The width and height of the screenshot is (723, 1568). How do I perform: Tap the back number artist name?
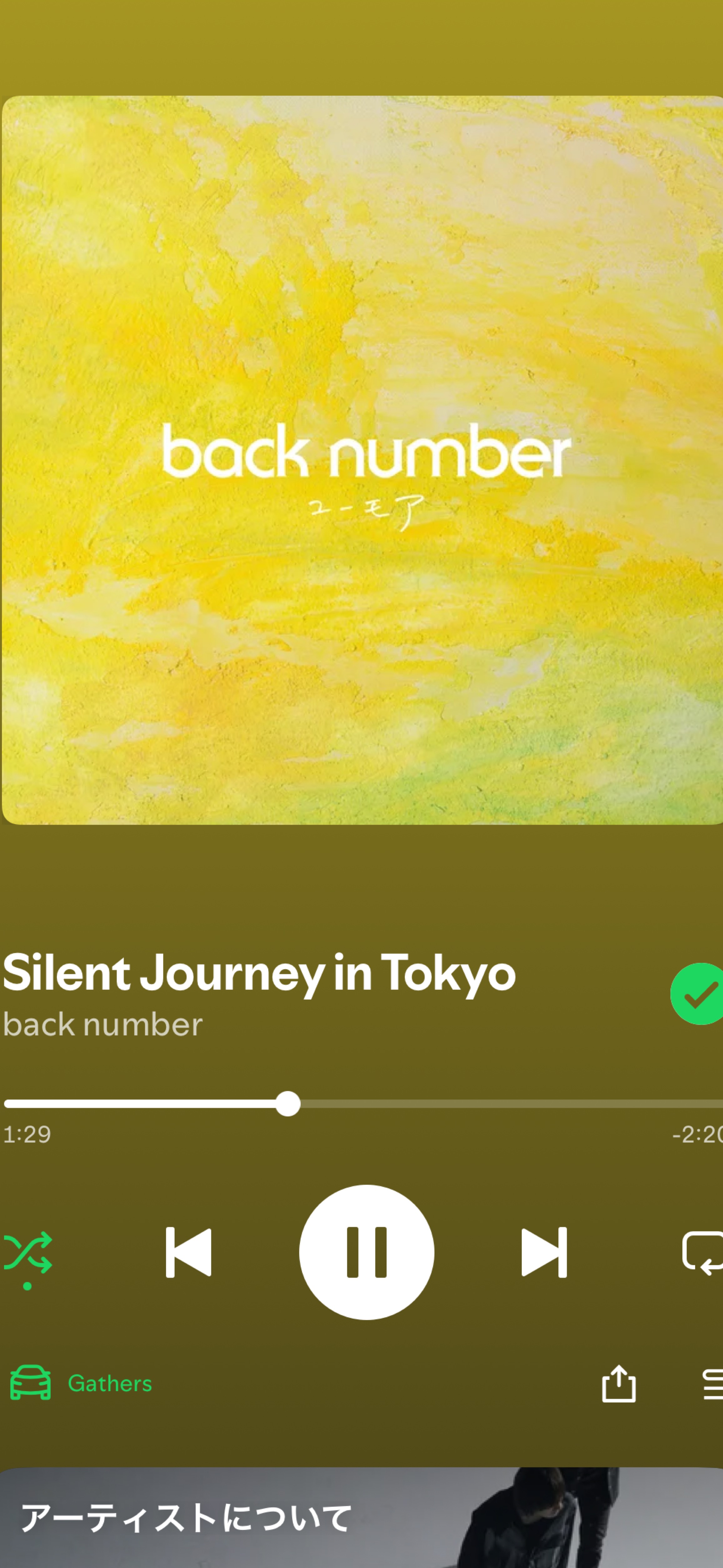coord(103,1024)
